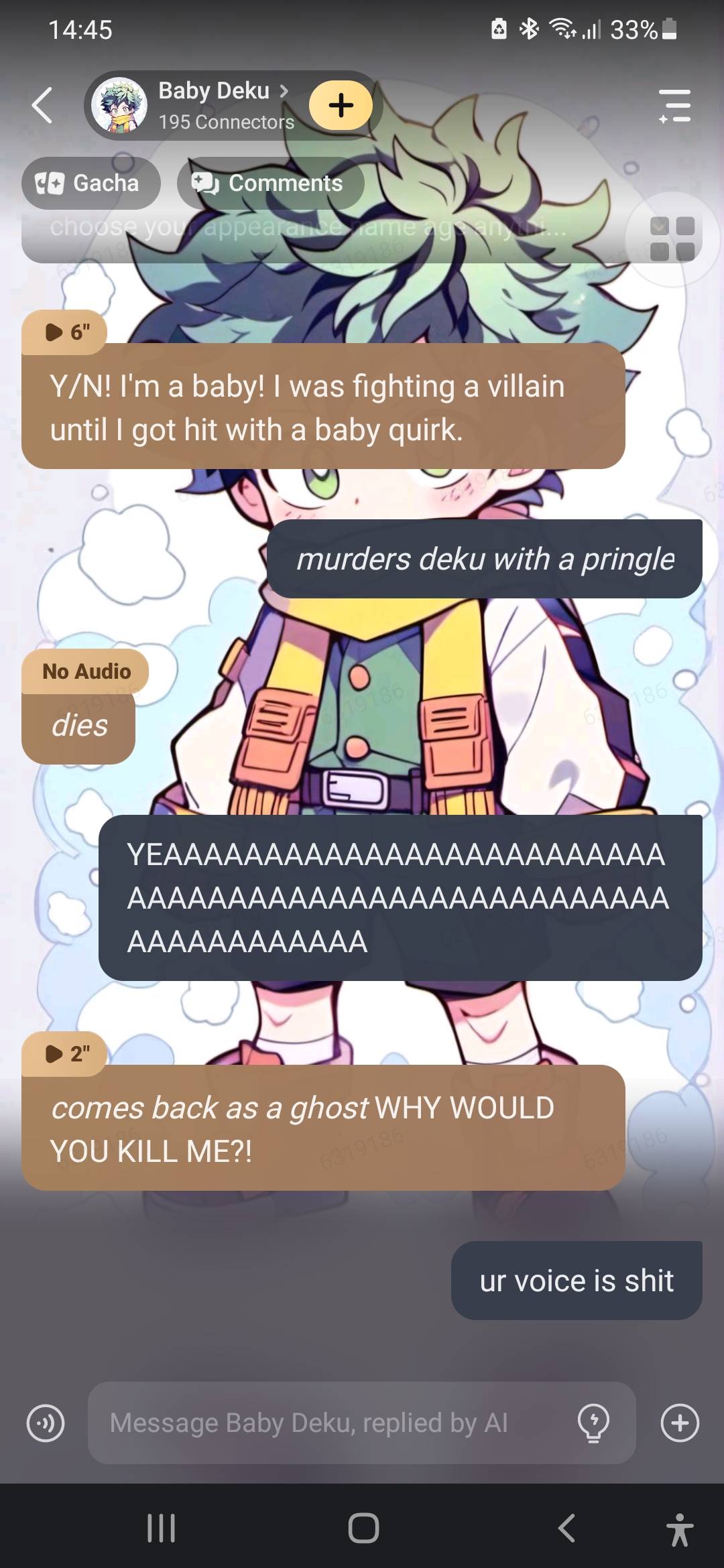Open the plus attachment menu in composer
This screenshot has height=1568, width=724.
[x=680, y=1423]
